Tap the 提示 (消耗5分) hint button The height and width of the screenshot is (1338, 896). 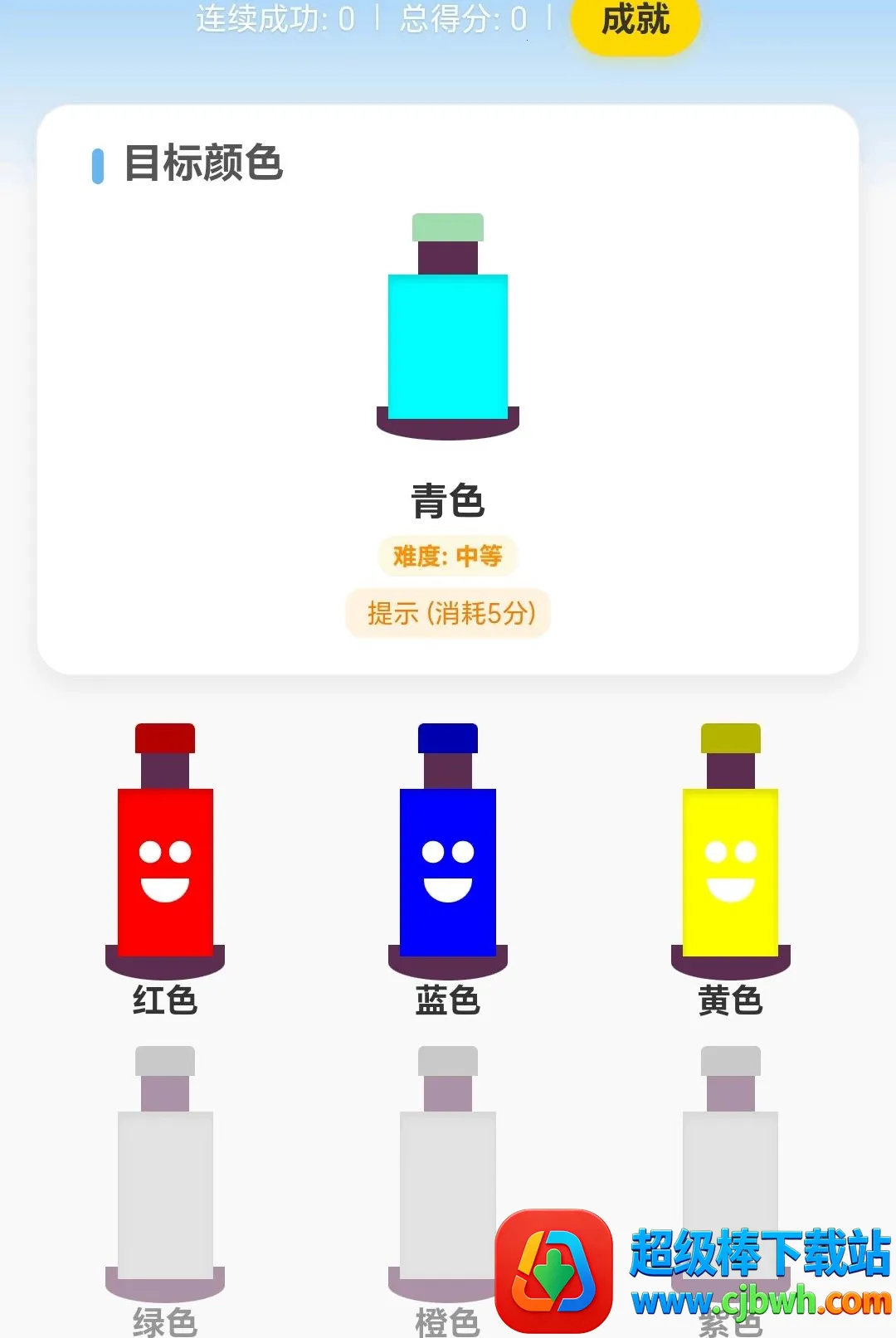(448, 613)
